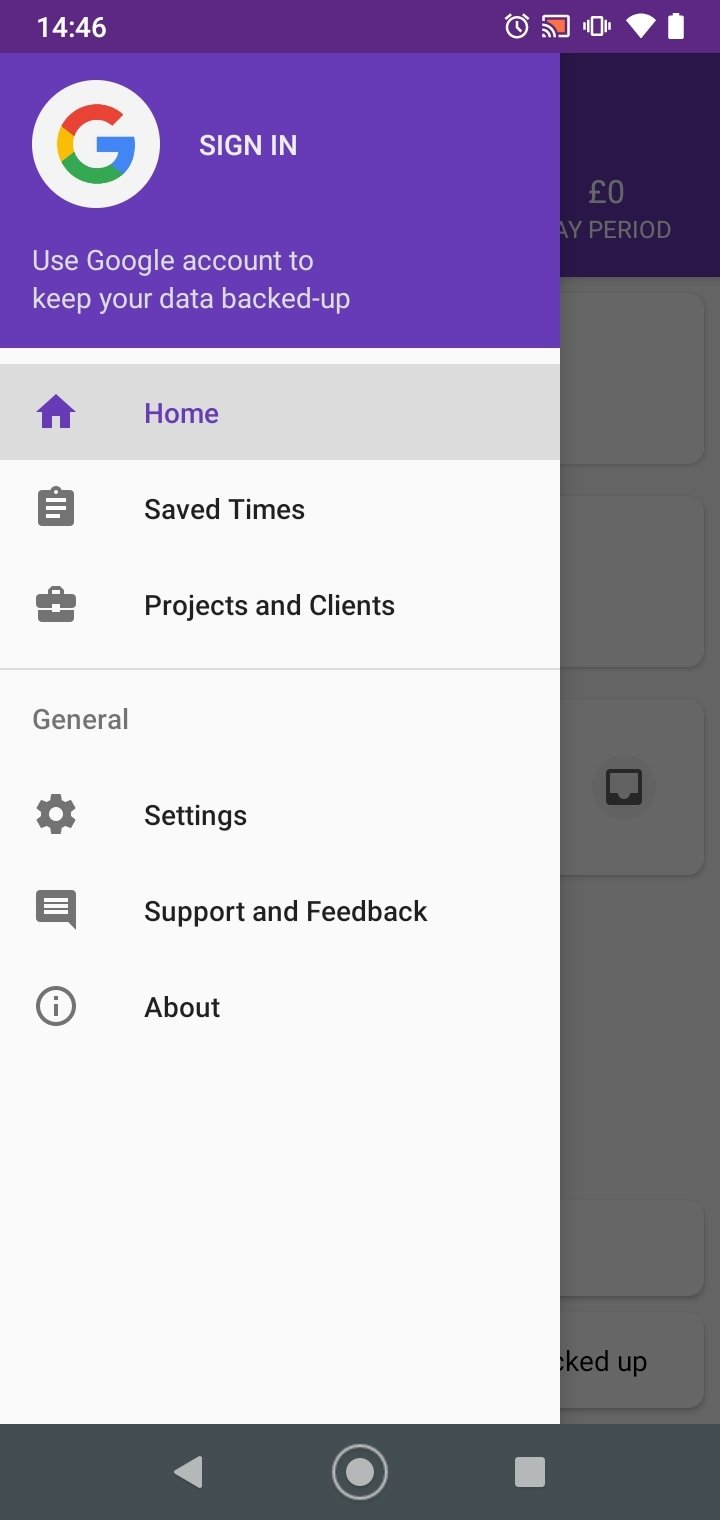Open Support and Feedback
The image size is (720, 1520).
(280, 910)
